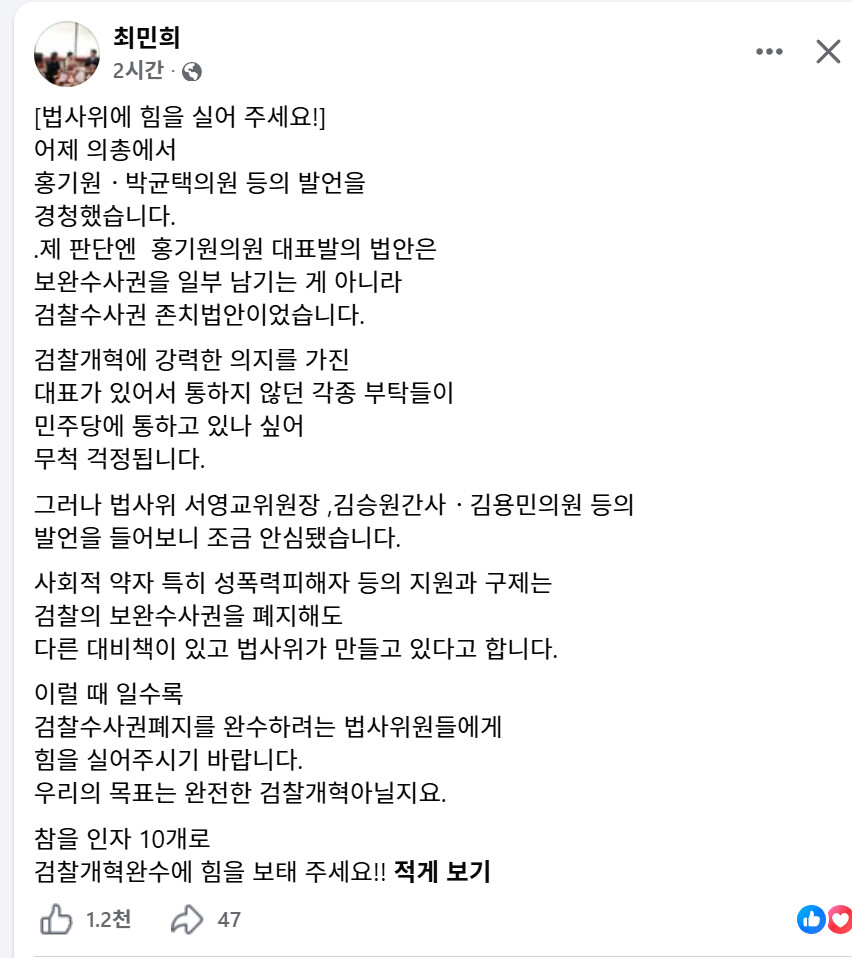852x958 pixels.
Task: Share the post using arrow icon
Action: point(186,919)
